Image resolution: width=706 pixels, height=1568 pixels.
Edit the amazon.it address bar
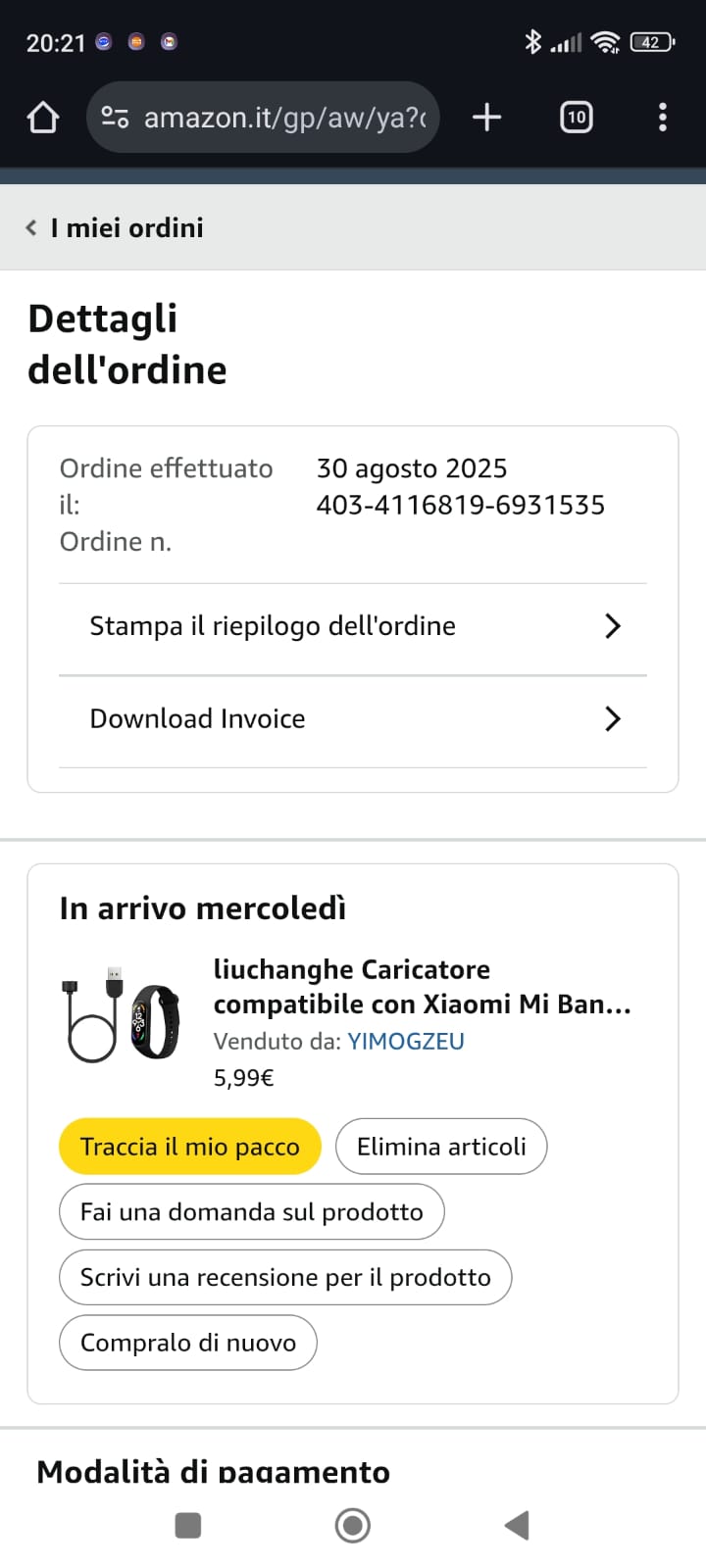(x=284, y=118)
